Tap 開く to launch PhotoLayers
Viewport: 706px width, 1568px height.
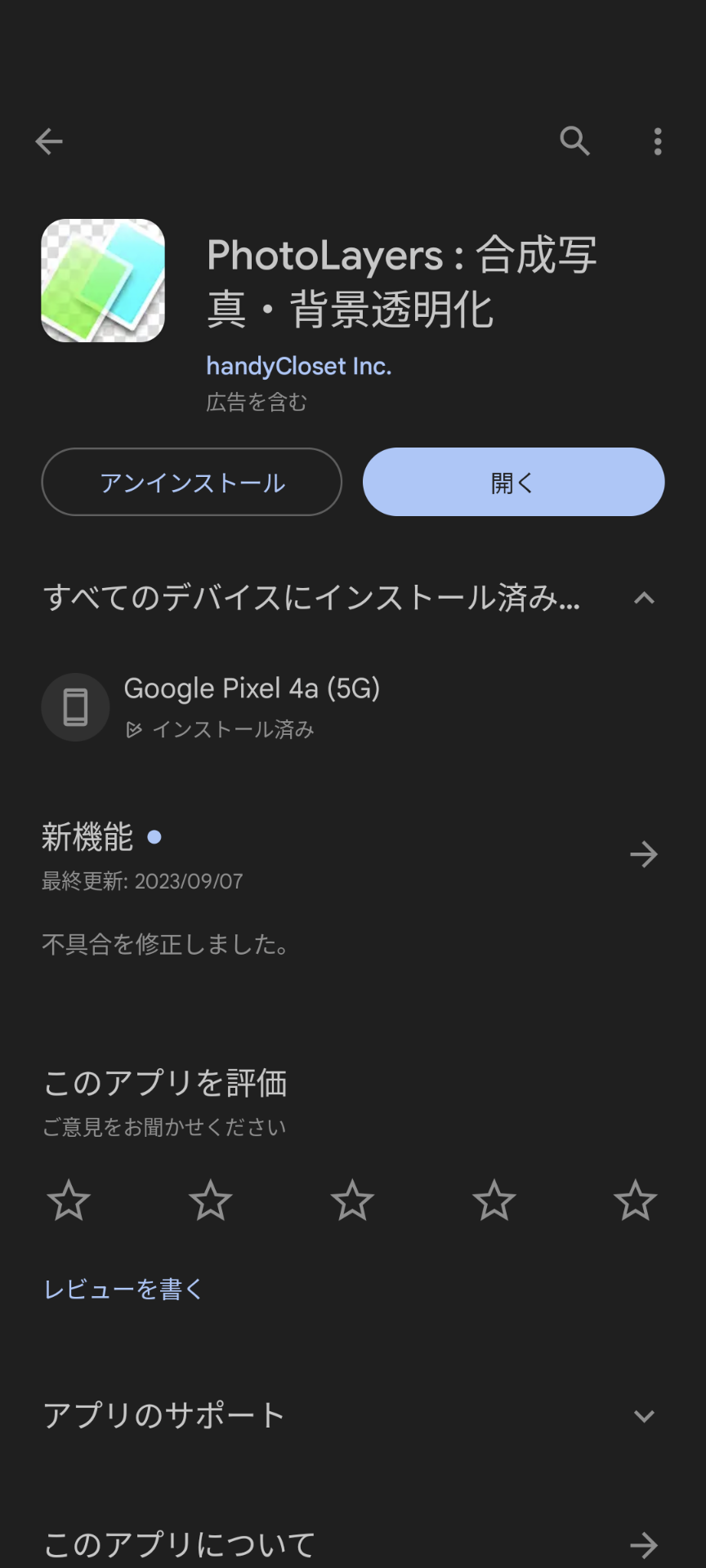pyautogui.click(x=513, y=482)
